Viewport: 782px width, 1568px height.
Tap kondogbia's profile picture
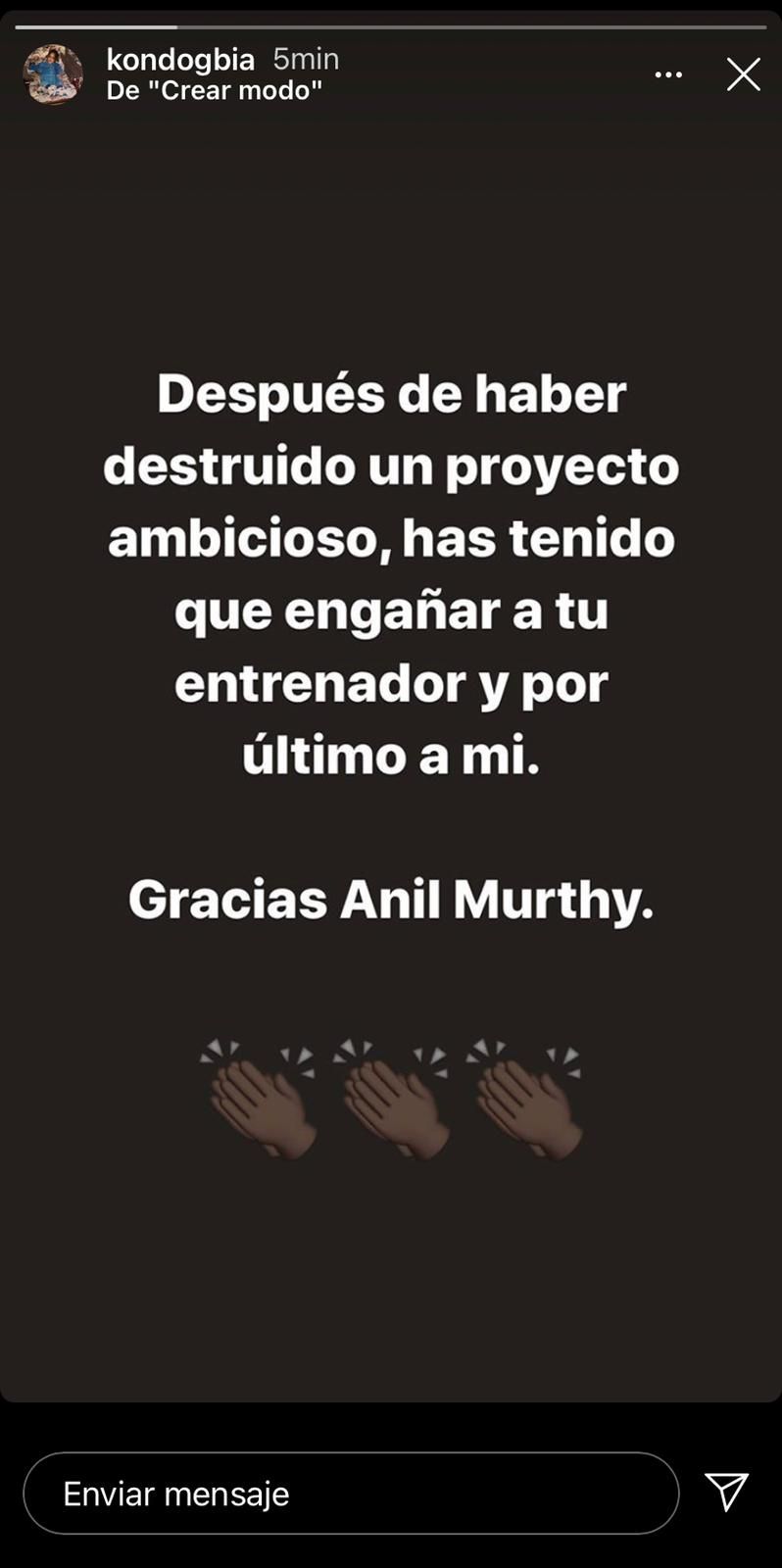tap(53, 73)
